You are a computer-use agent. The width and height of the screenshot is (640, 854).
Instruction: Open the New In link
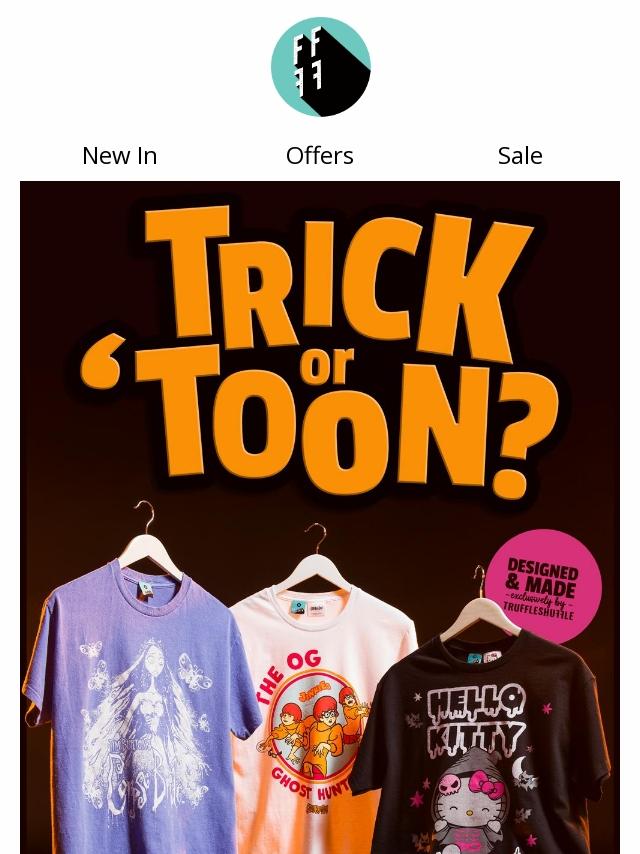[x=119, y=156]
